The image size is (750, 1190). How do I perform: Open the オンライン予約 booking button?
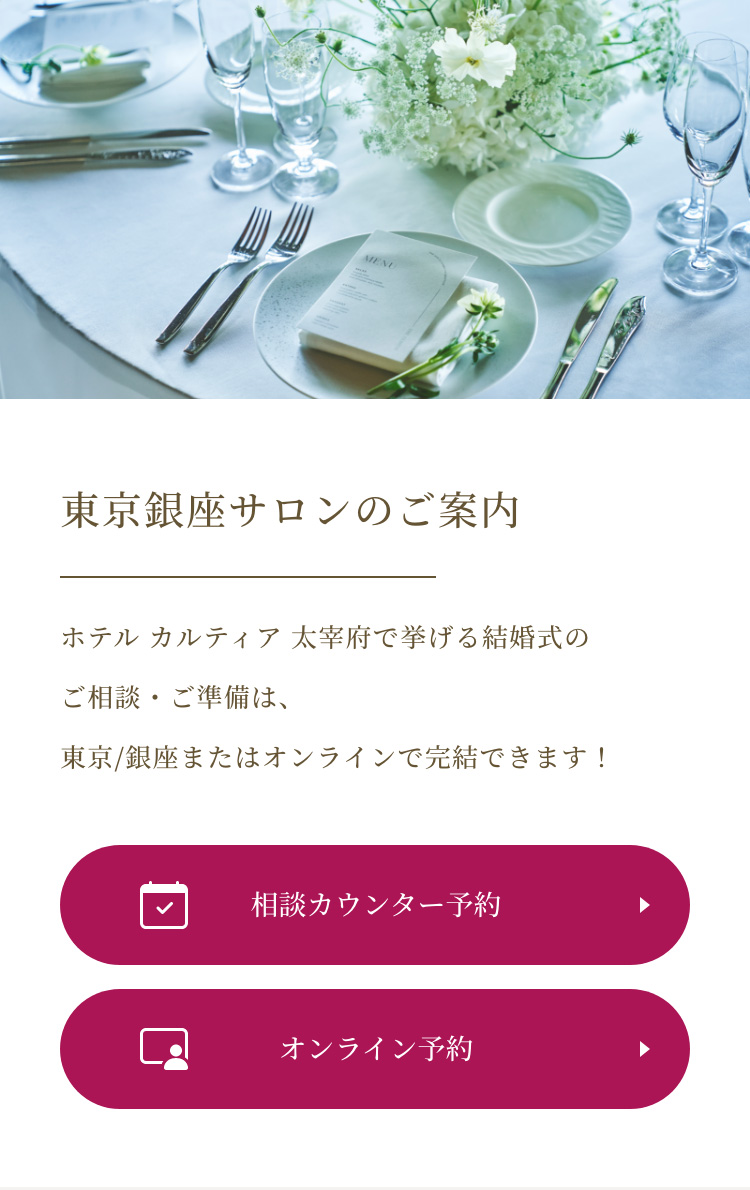[375, 1049]
